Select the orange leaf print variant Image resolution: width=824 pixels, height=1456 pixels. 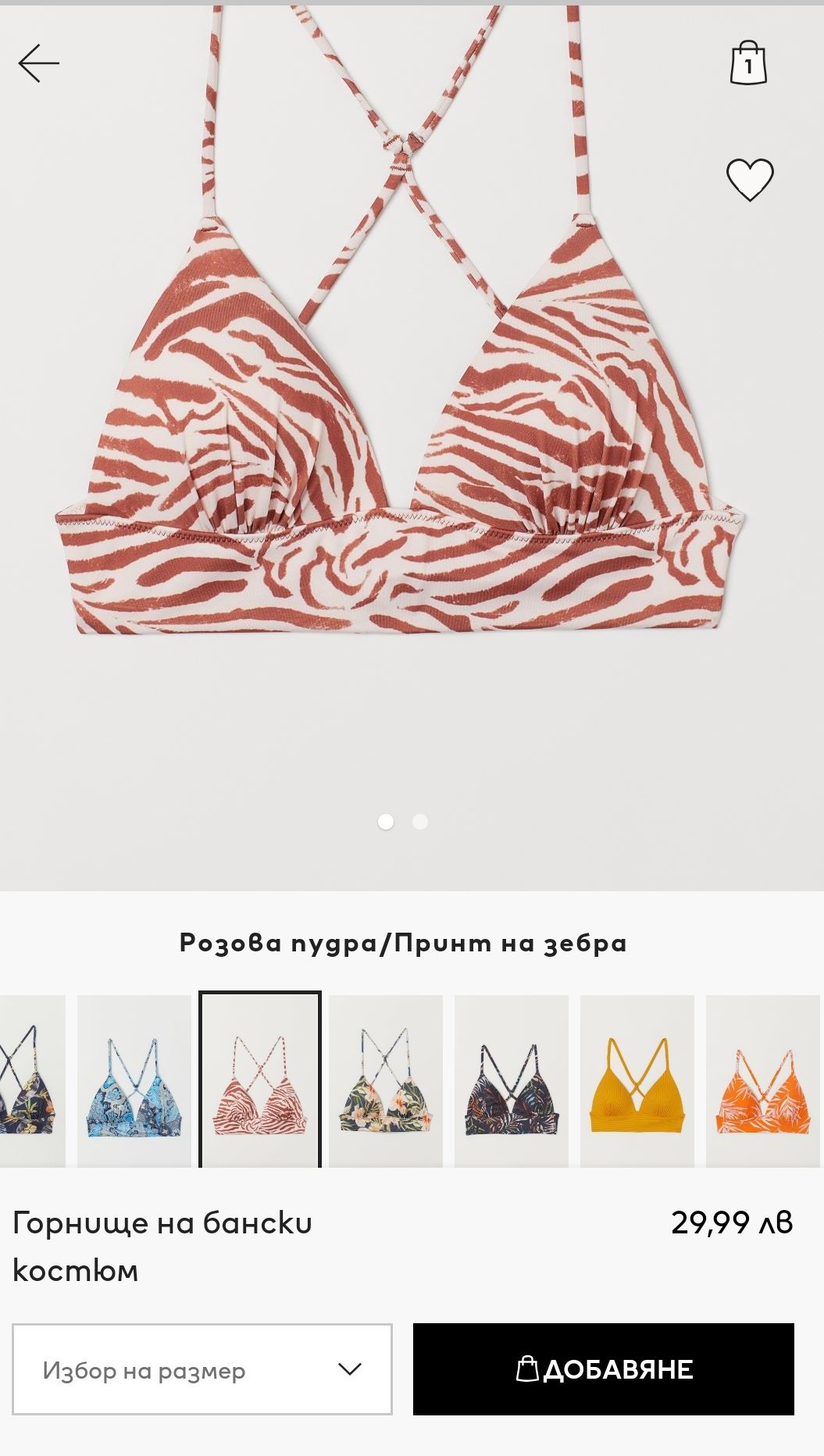pyautogui.click(x=763, y=1081)
